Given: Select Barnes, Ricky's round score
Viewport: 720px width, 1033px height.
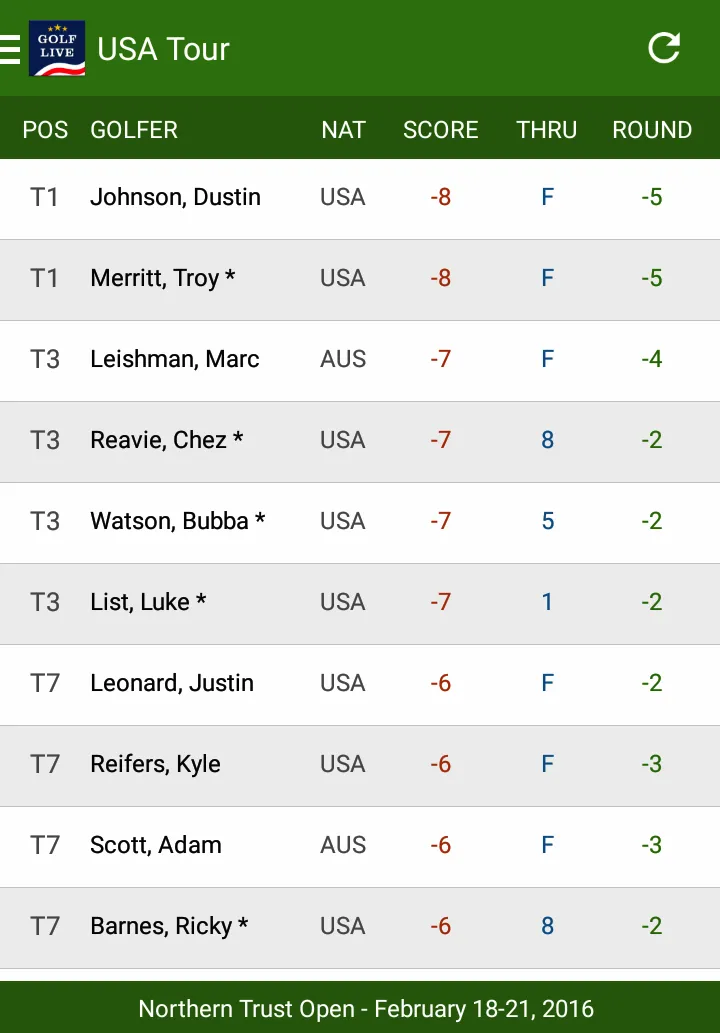Looking at the screenshot, I should tap(651, 926).
